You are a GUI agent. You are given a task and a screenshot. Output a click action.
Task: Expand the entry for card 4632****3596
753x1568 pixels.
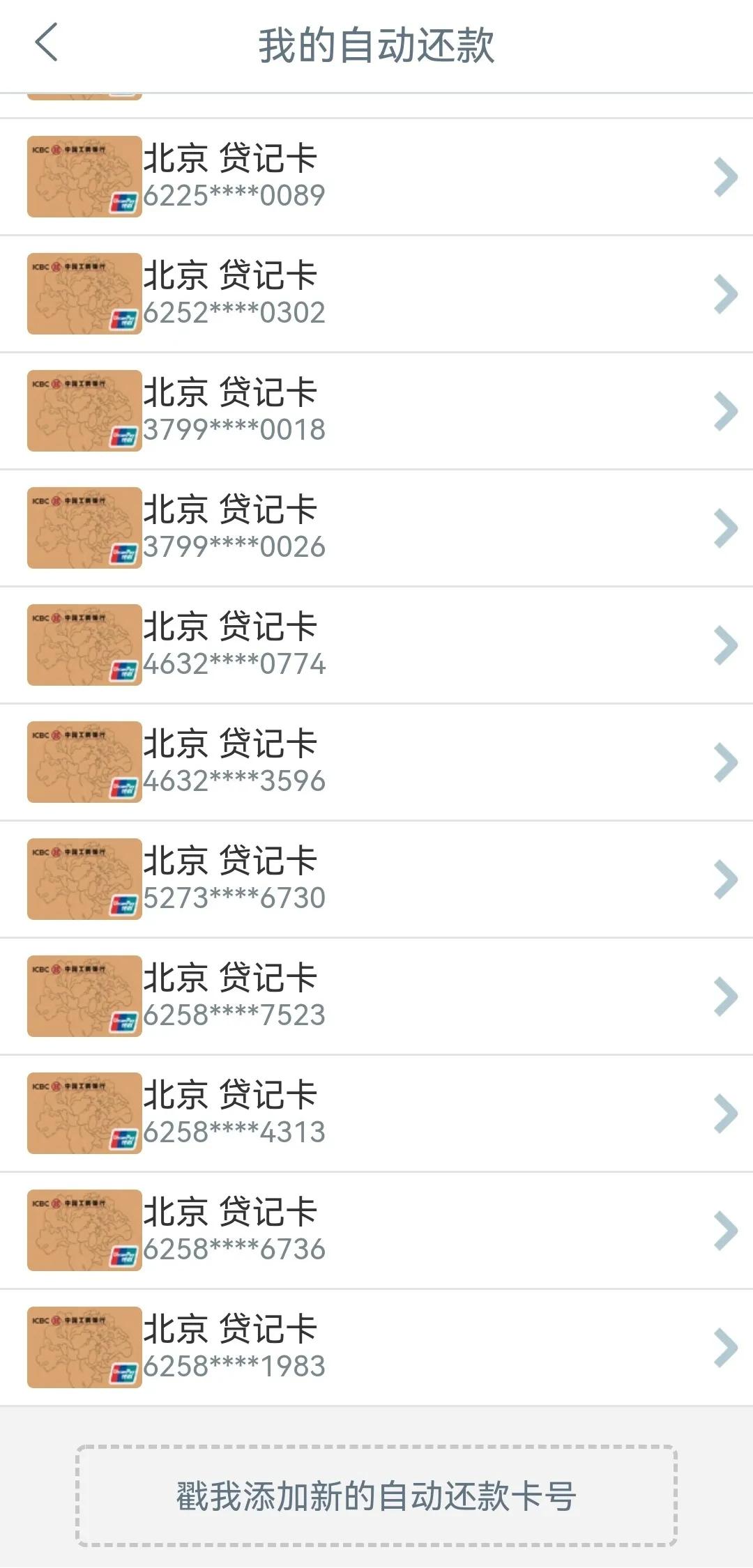point(725,762)
